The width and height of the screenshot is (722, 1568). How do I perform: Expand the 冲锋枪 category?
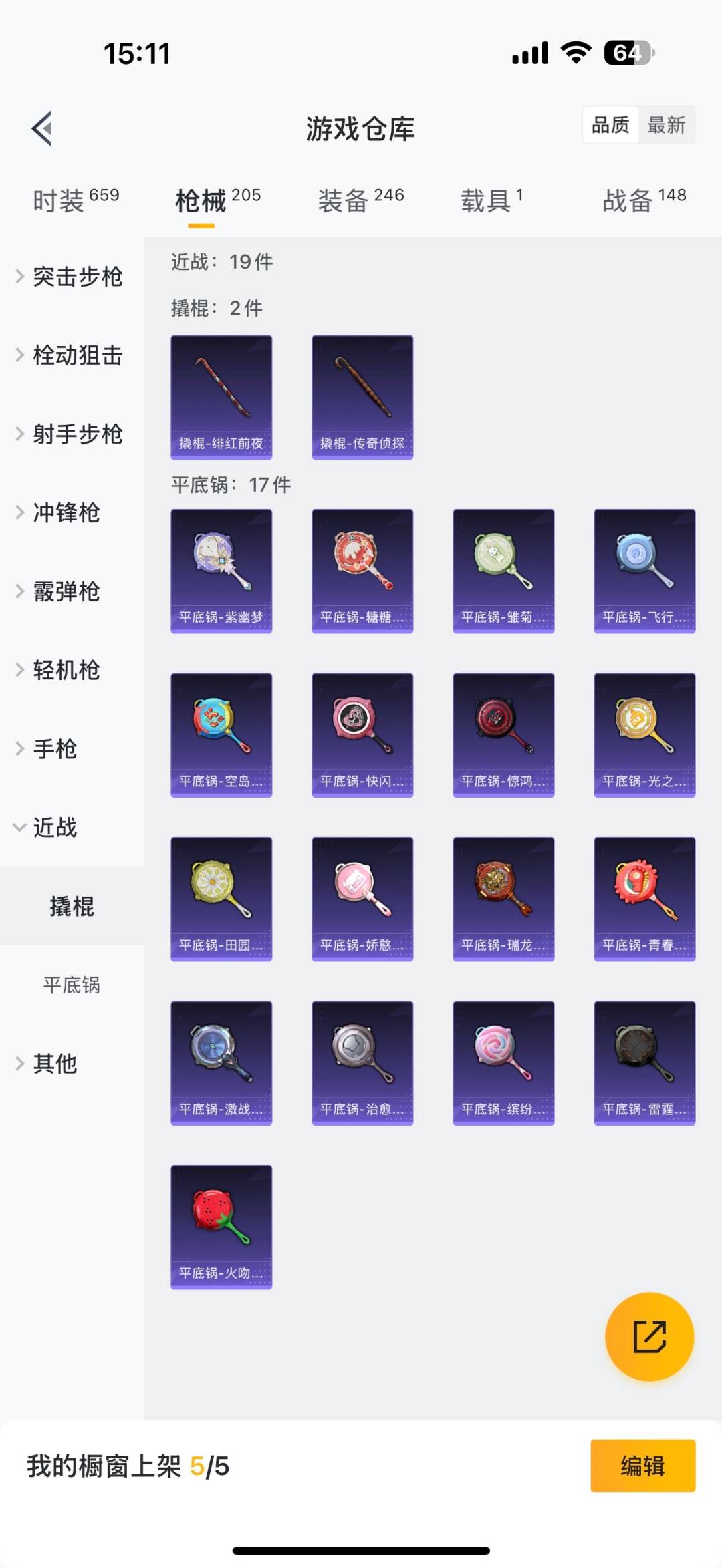pos(66,512)
